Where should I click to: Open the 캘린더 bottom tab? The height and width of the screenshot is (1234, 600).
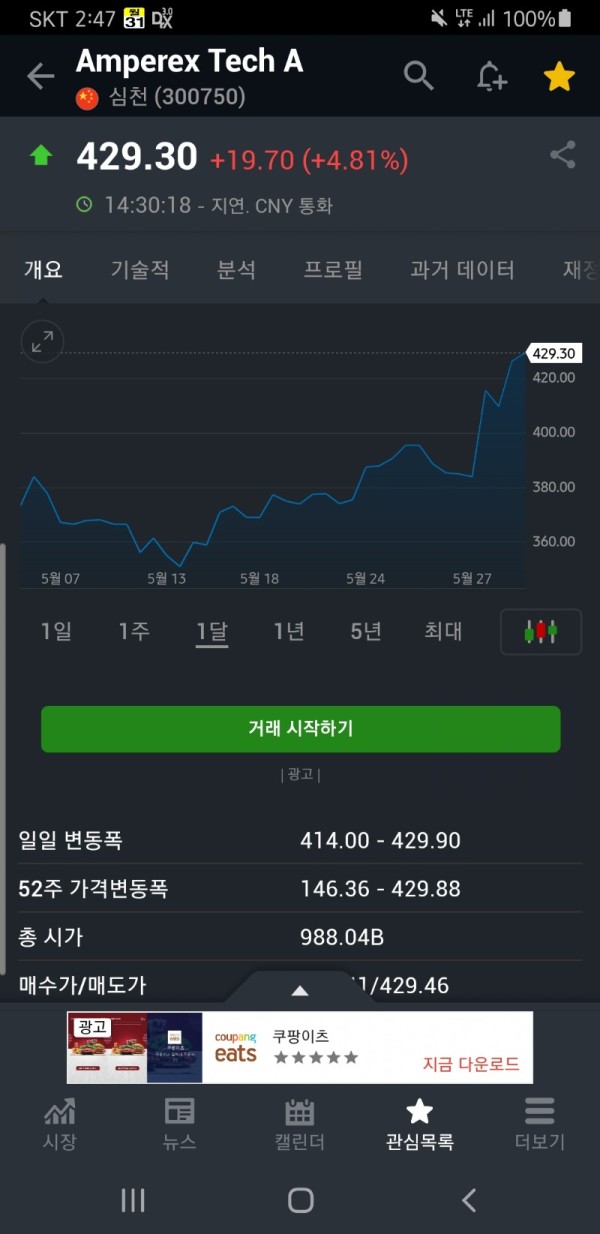click(x=300, y=1123)
